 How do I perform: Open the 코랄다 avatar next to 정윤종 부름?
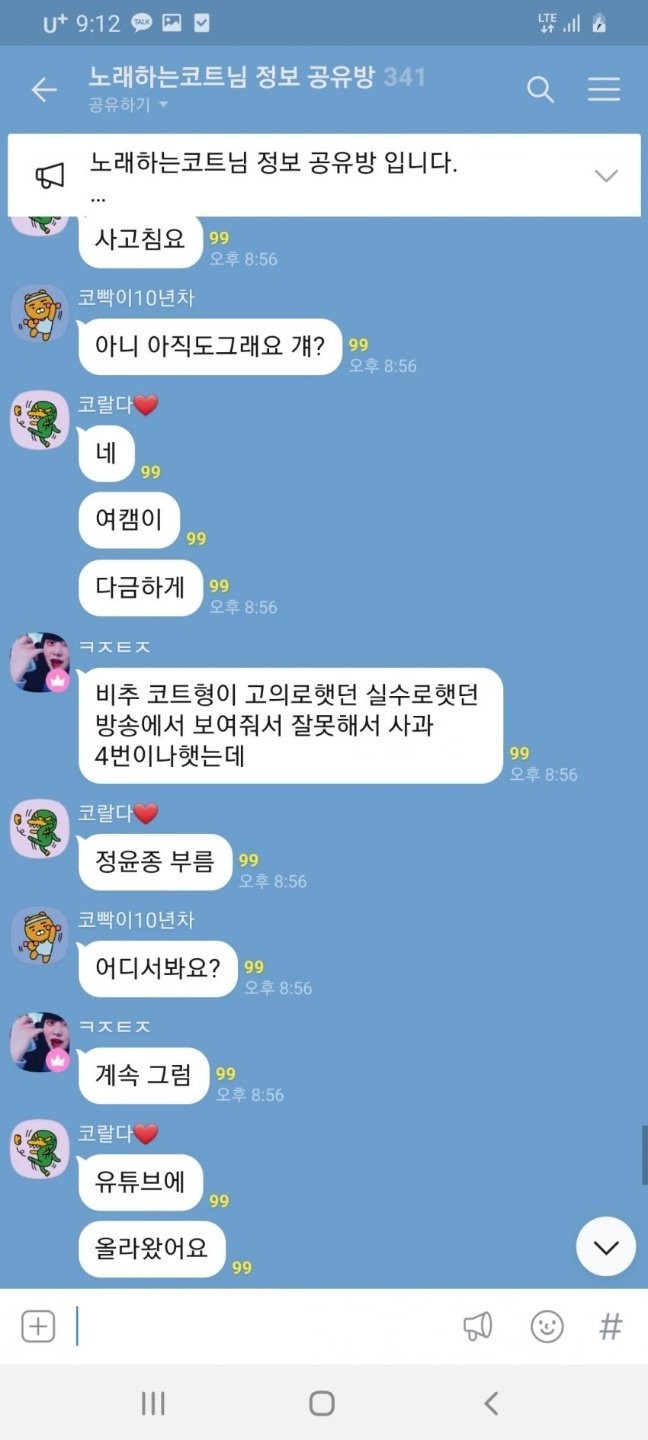[39, 830]
